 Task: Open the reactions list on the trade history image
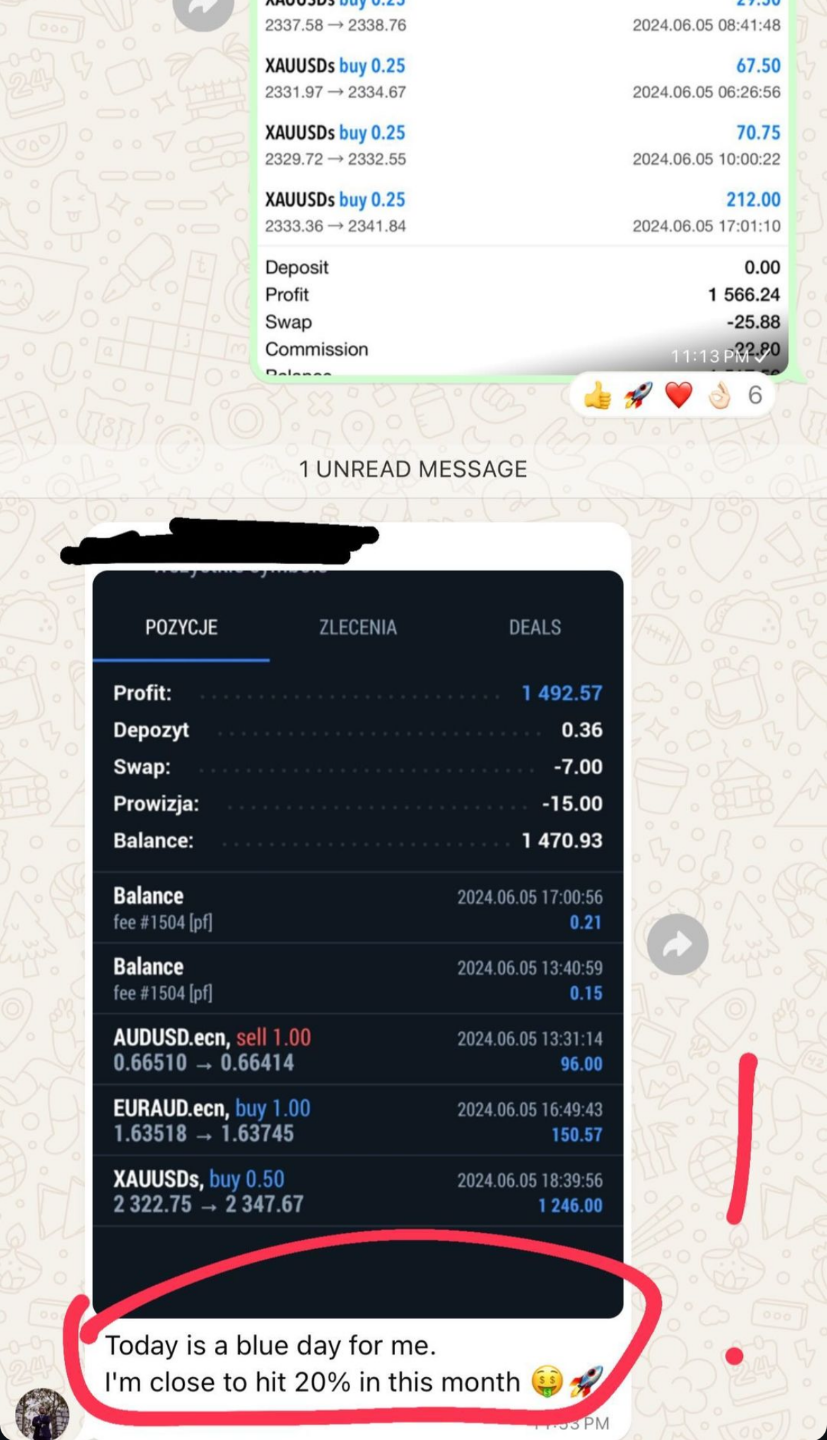click(x=672, y=396)
